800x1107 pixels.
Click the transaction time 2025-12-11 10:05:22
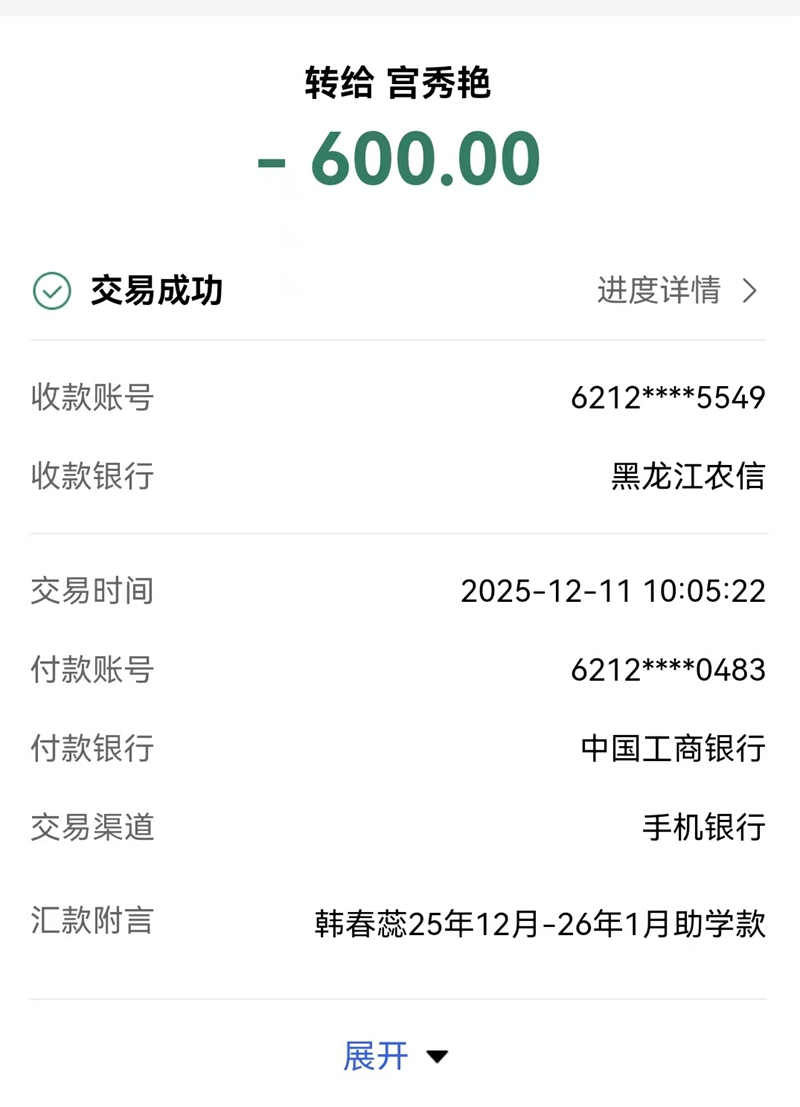(x=615, y=592)
